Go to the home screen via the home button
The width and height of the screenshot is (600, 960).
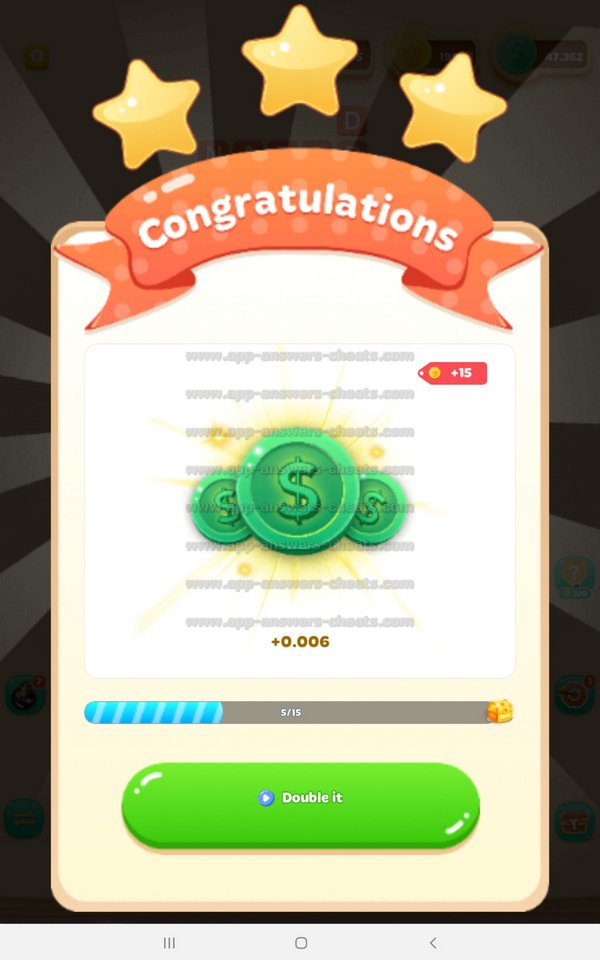coord(301,942)
